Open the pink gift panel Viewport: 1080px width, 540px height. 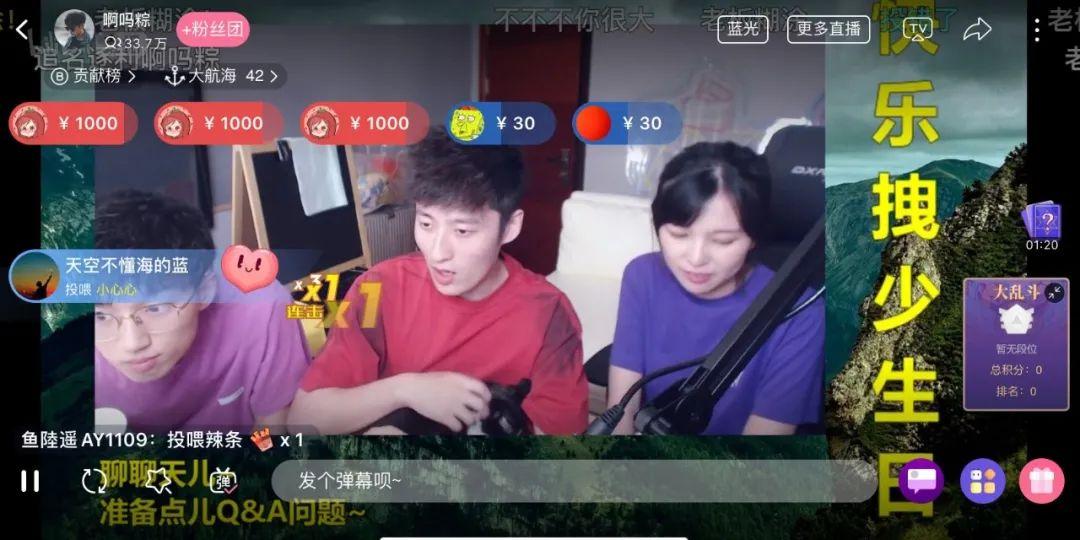(1041, 481)
